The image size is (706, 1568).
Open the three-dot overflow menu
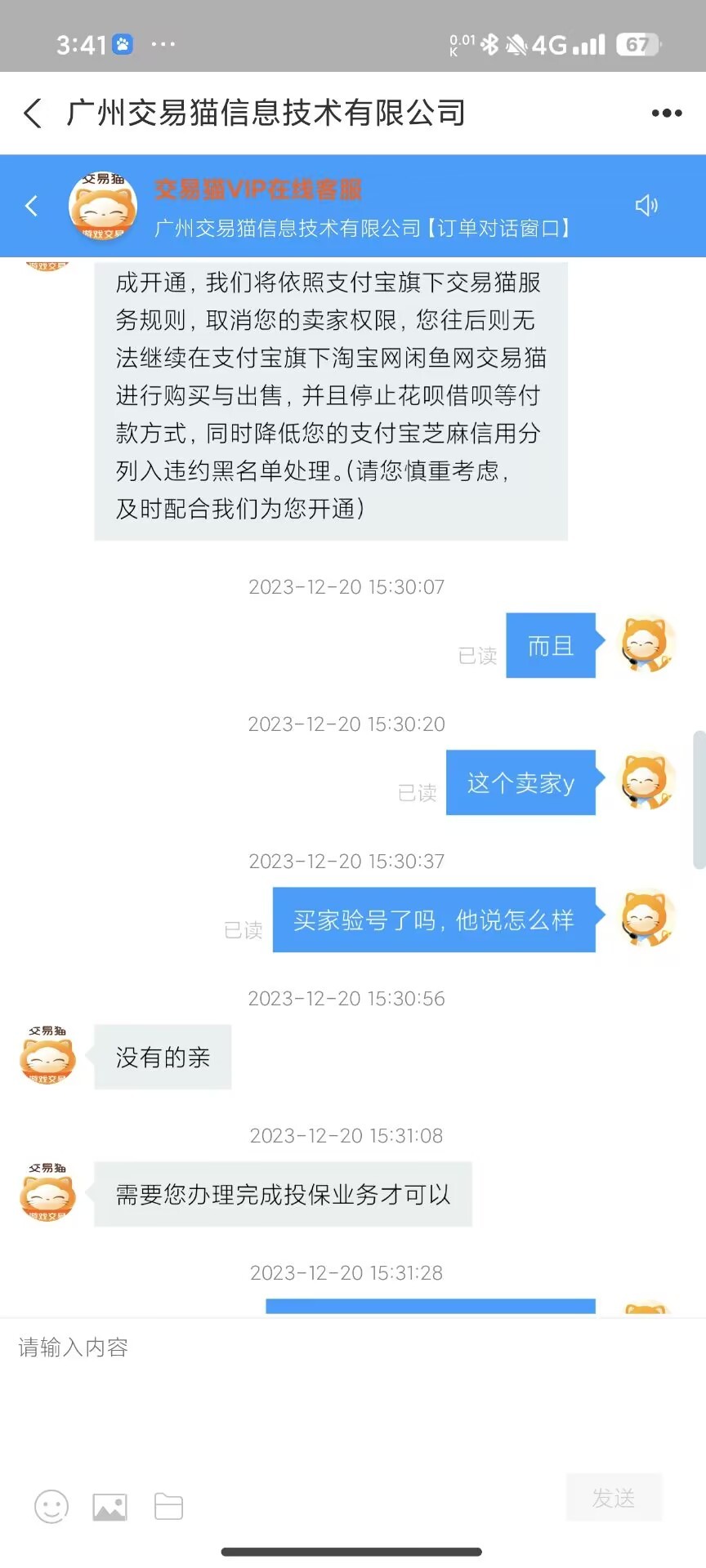pyautogui.click(x=666, y=114)
